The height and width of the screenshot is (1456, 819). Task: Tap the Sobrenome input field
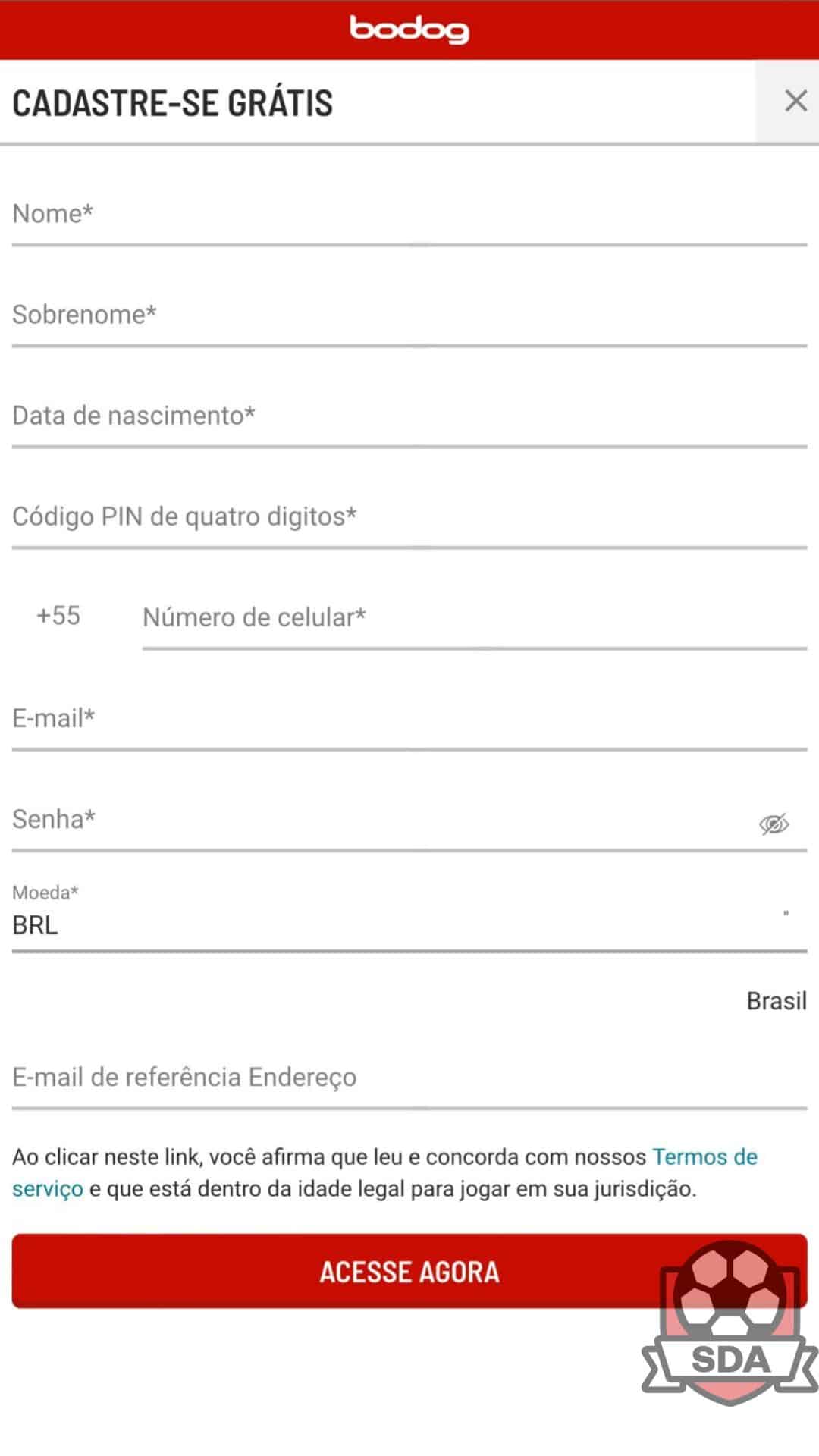point(409,315)
